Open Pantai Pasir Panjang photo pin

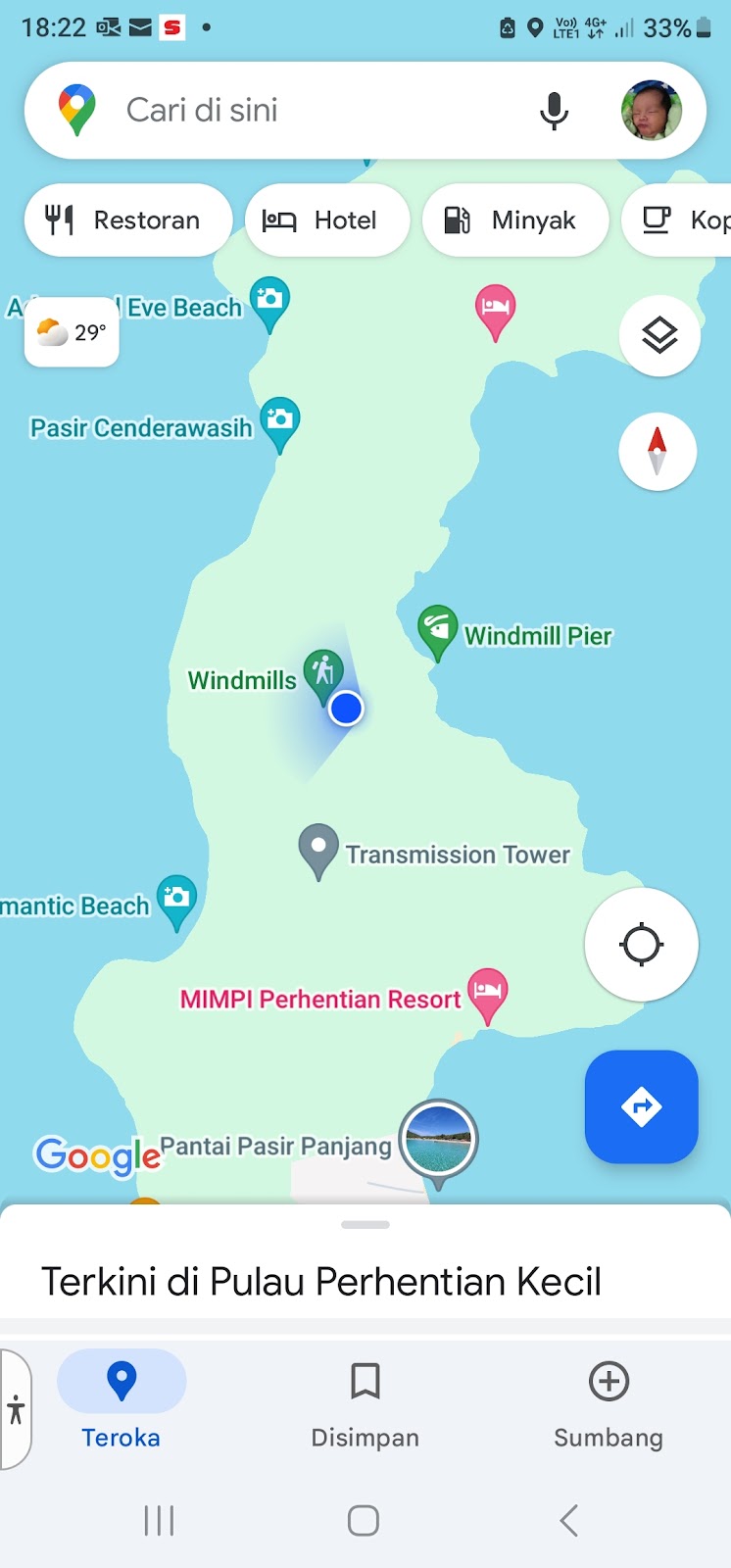[439, 1139]
